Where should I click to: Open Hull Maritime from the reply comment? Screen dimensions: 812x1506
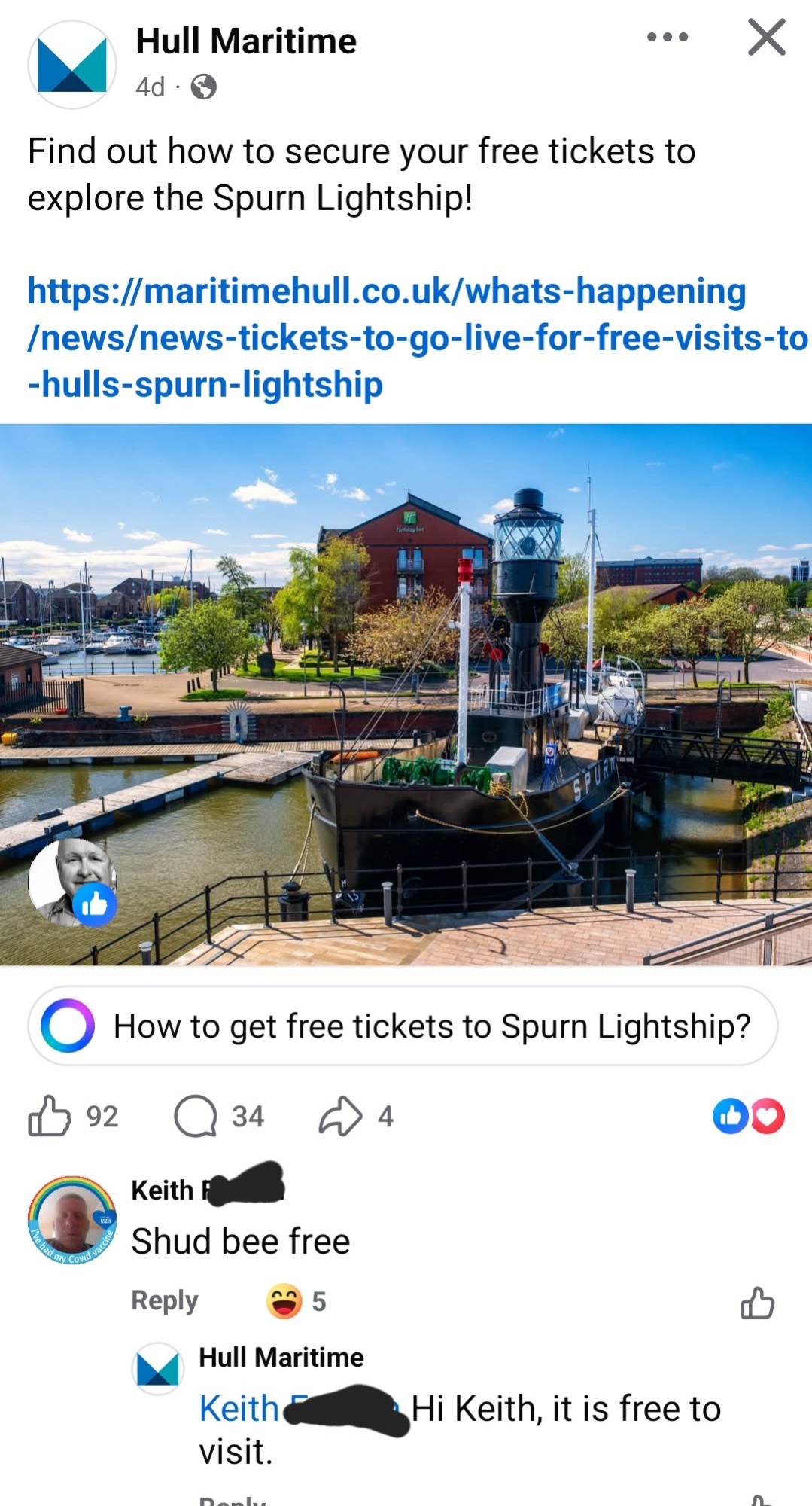(x=281, y=1357)
